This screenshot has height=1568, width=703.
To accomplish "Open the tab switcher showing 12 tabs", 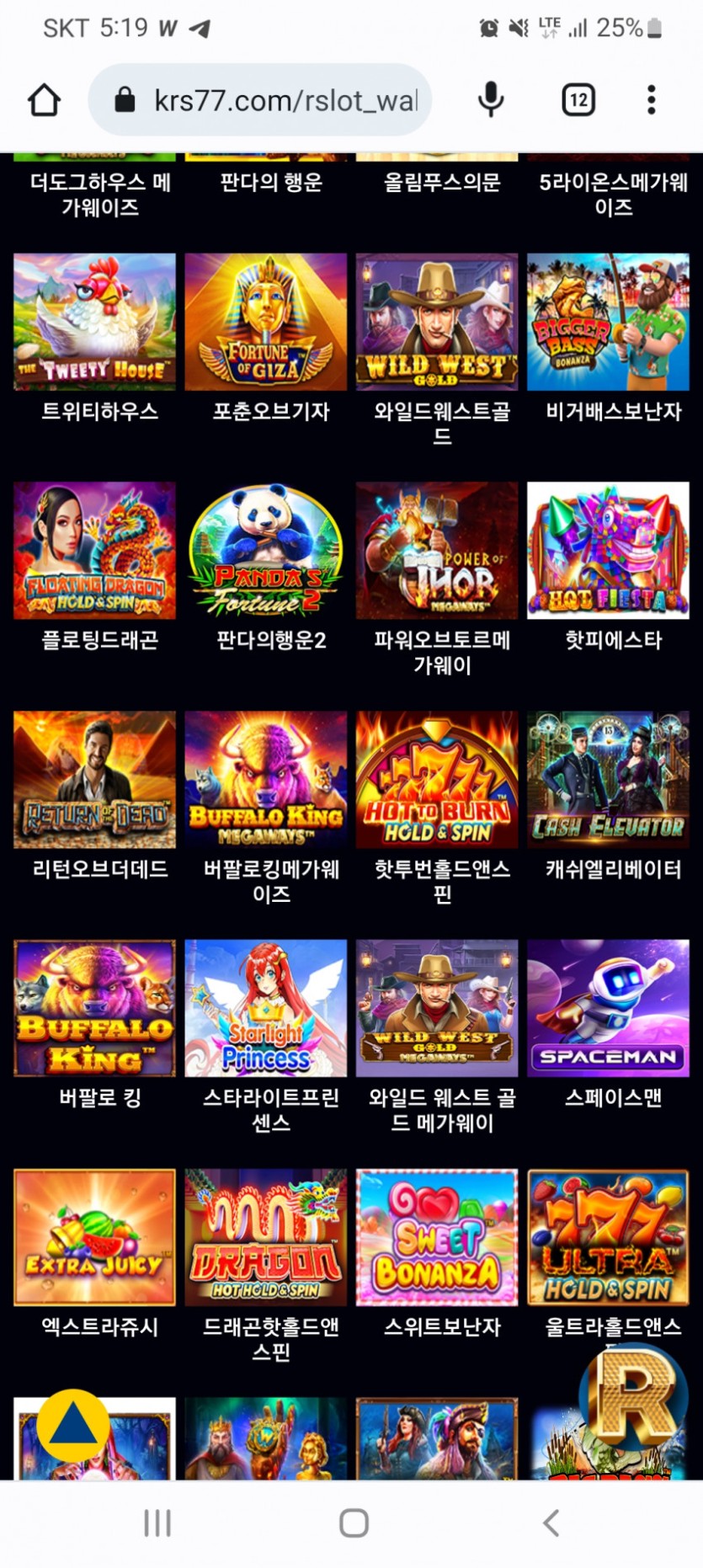I will click(x=578, y=100).
